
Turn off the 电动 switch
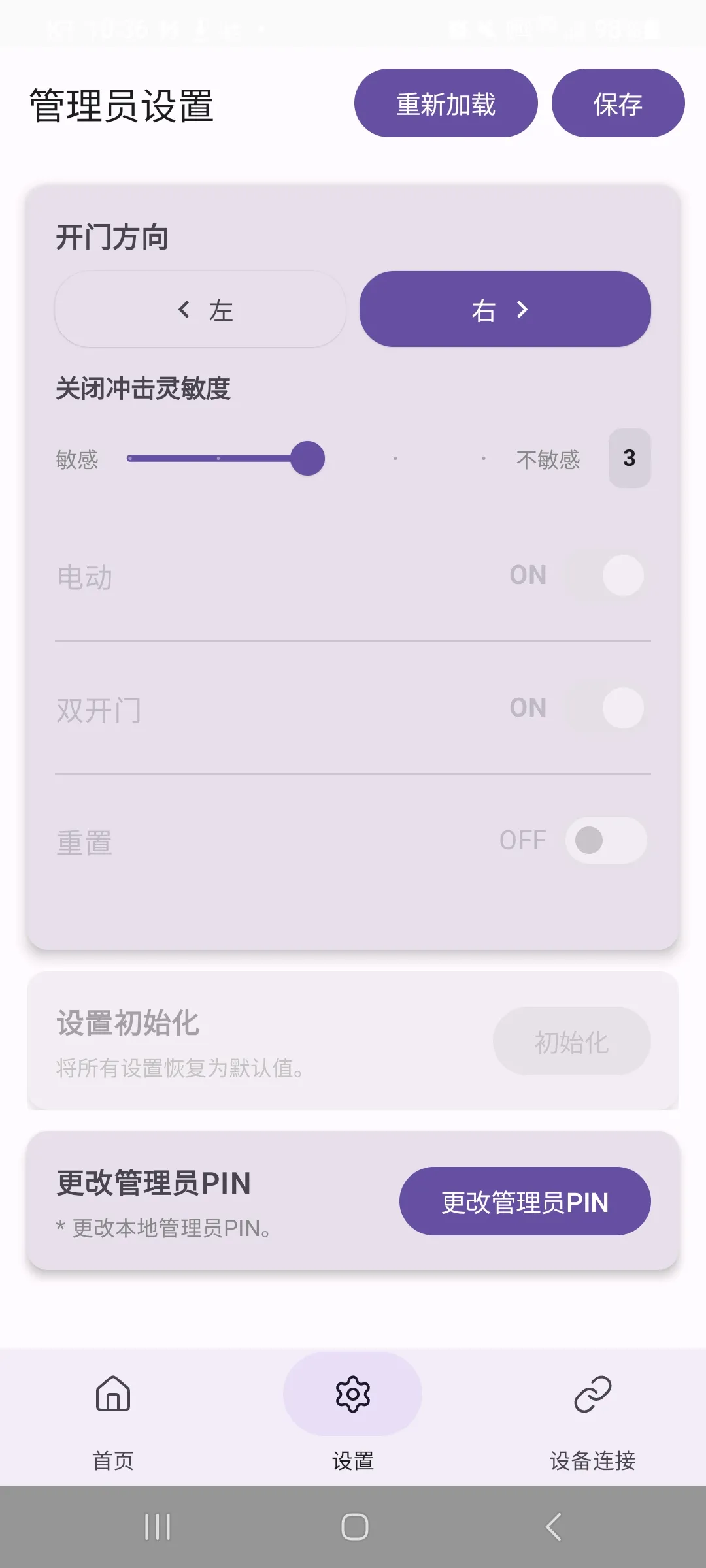coord(606,576)
